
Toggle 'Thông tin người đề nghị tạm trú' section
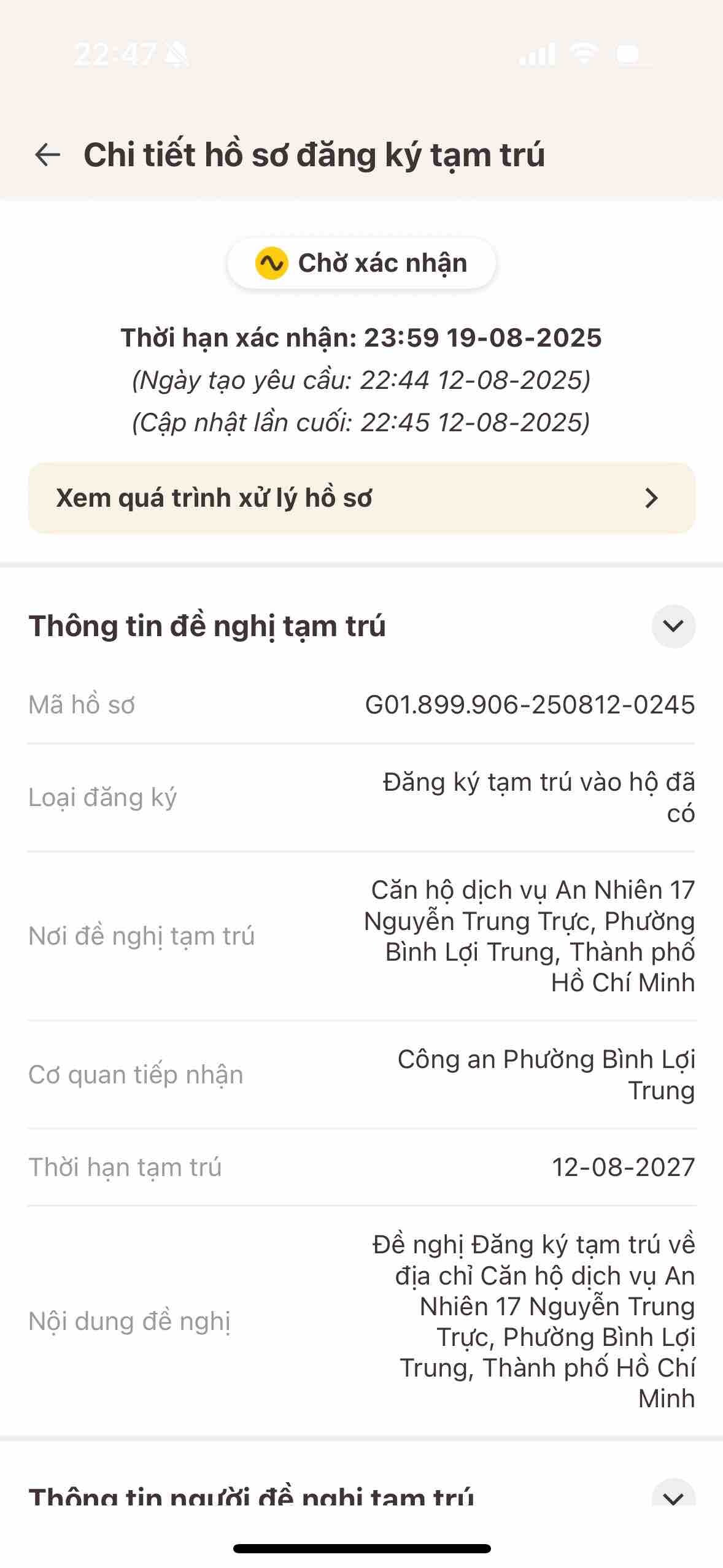[x=673, y=1496]
